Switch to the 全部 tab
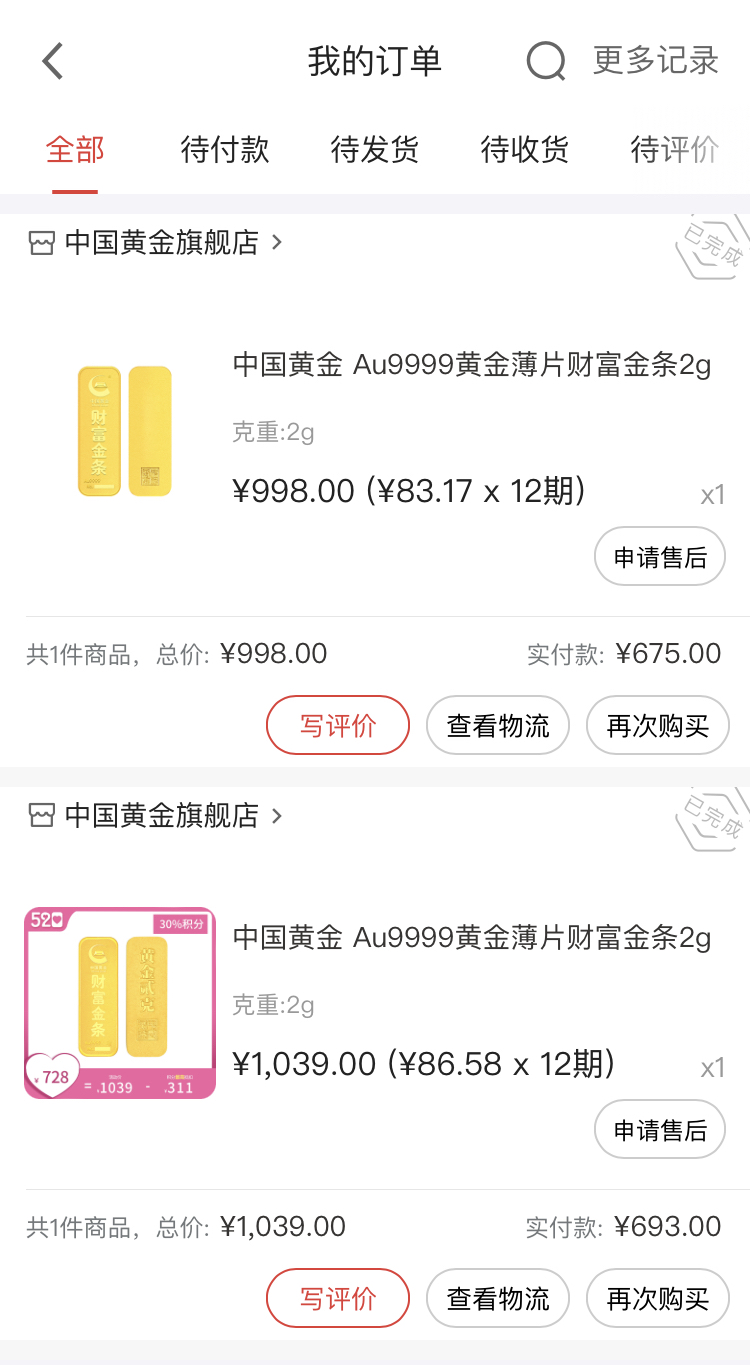Image resolution: width=750 pixels, height=1365 pixels. click(x=75, y=150)
